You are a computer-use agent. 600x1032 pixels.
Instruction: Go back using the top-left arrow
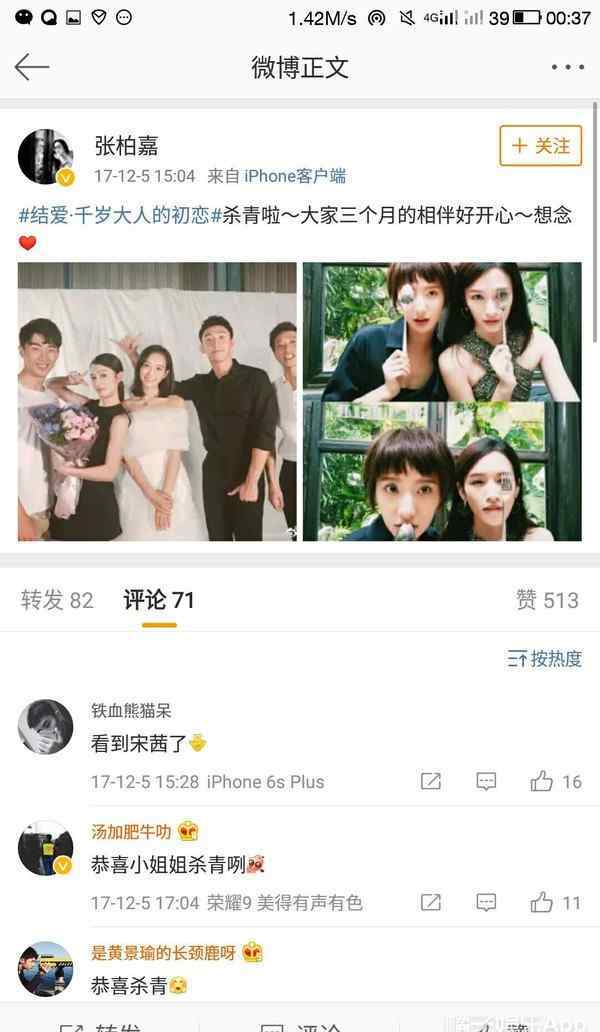tap(32, 67)
